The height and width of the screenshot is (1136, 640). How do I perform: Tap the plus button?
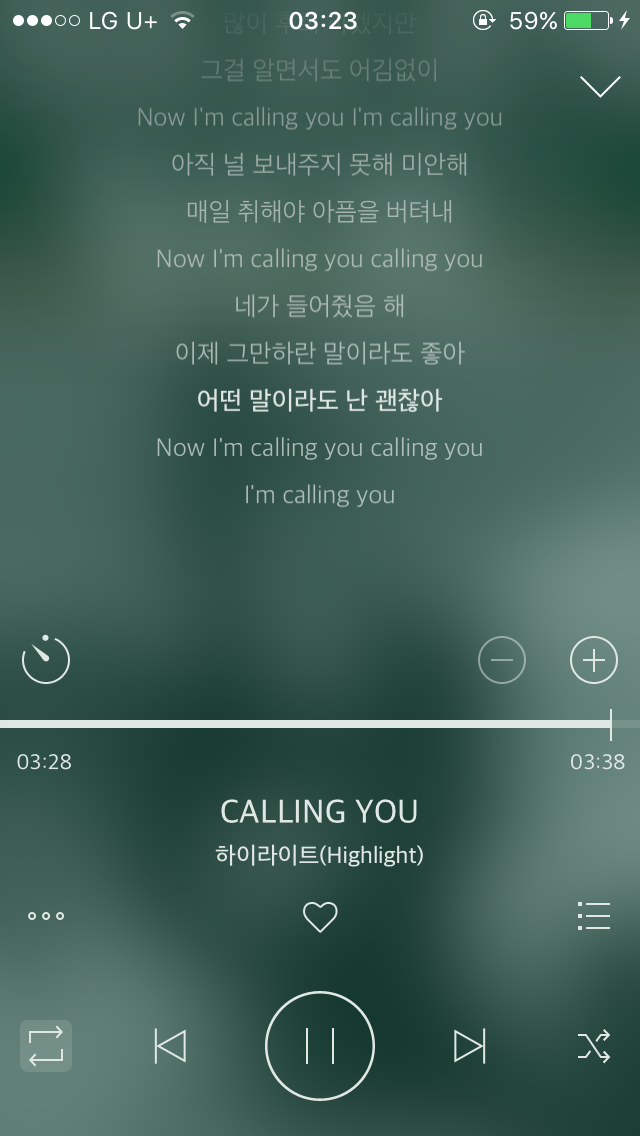click(594, 660)
